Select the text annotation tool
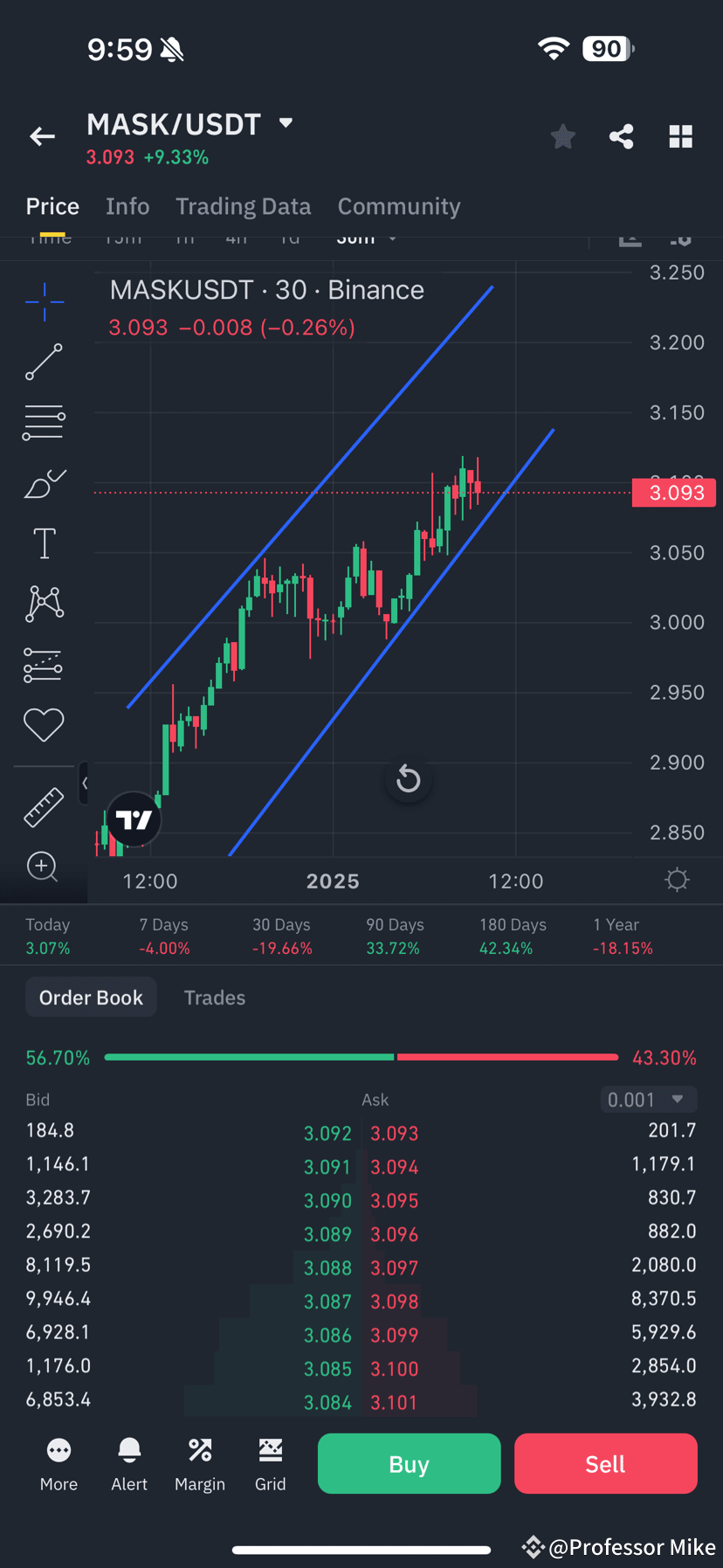Screen dimensions: 723x1568 click(x=44, y=542)
